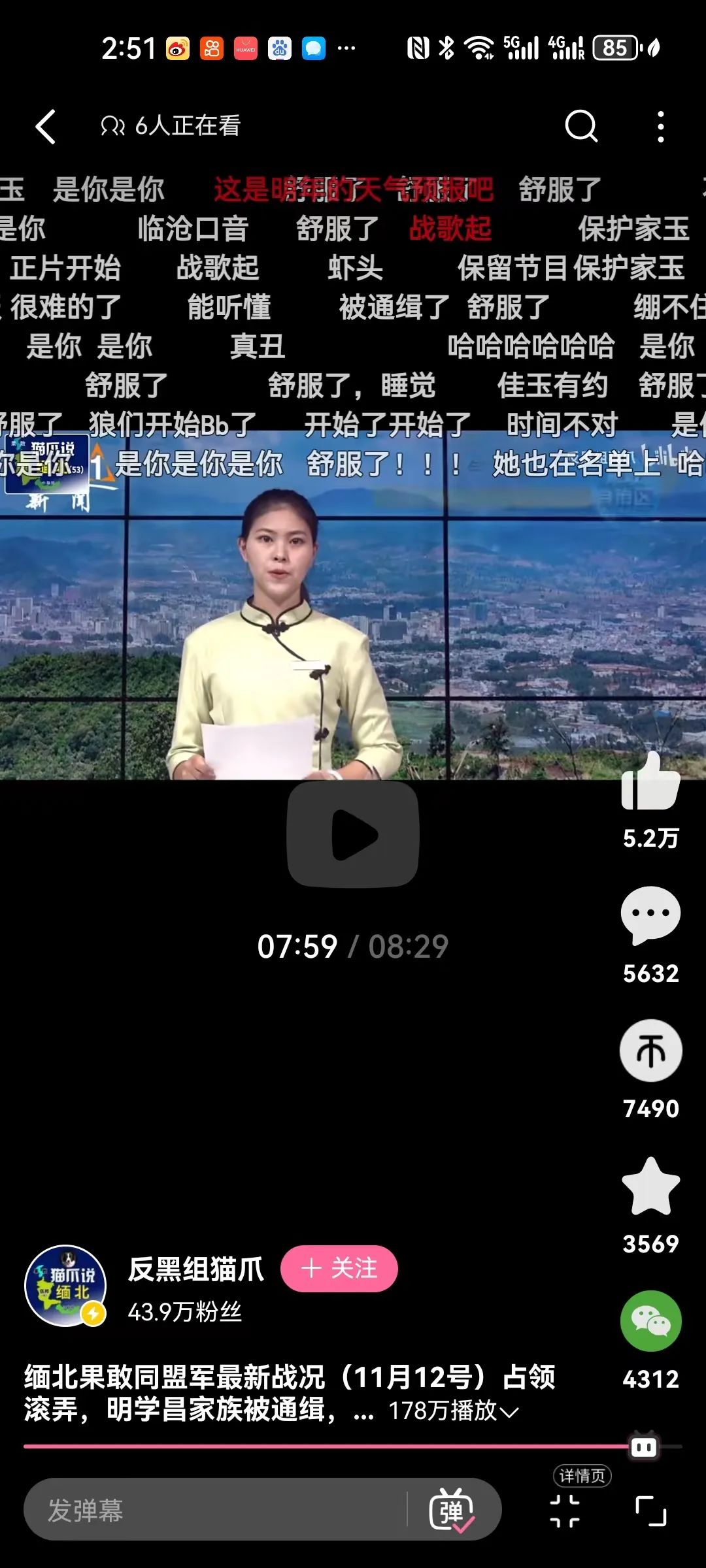Like the video with the thumbs-up icon
Image resolution: width=706 pixels, height=1568 pixels.
[650, 781]
